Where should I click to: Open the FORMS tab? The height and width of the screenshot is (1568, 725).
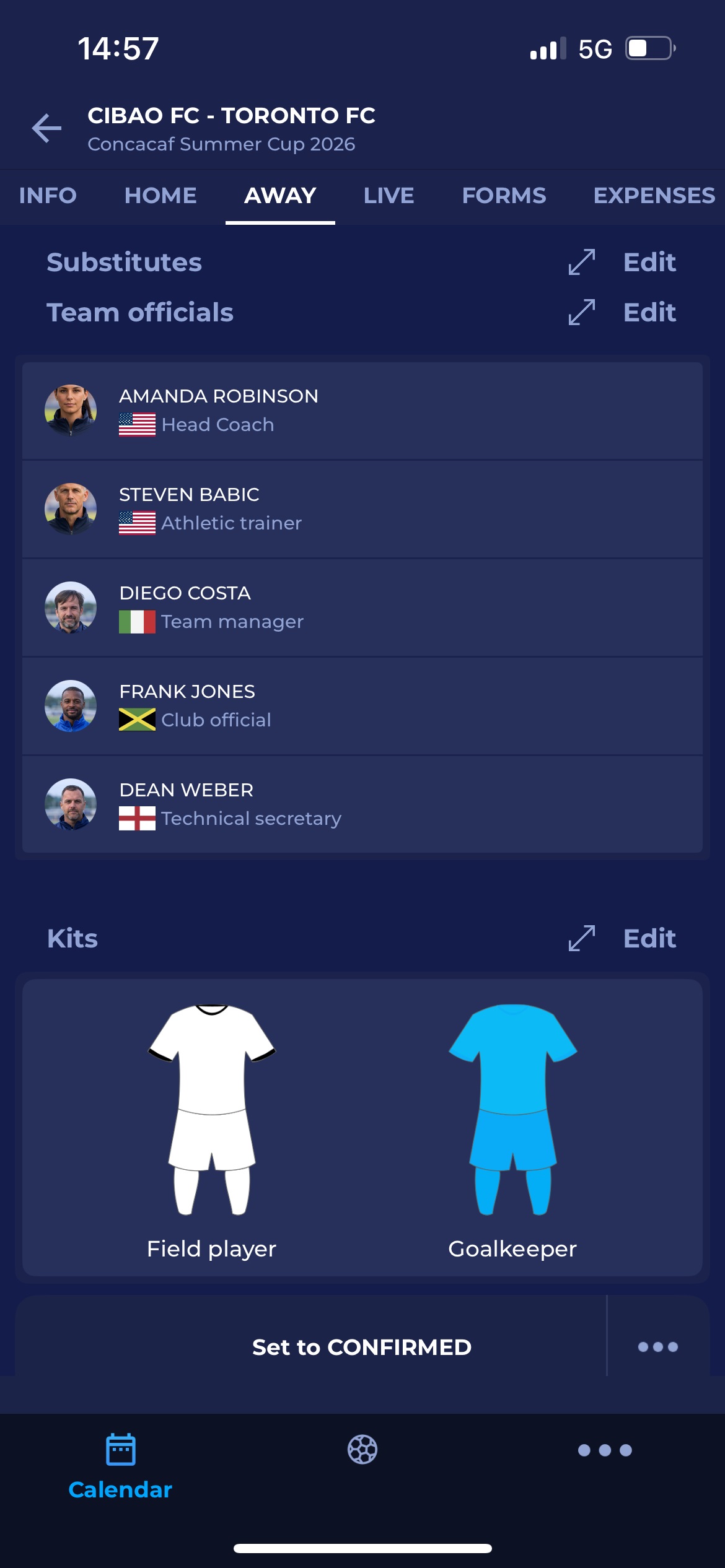504,196
